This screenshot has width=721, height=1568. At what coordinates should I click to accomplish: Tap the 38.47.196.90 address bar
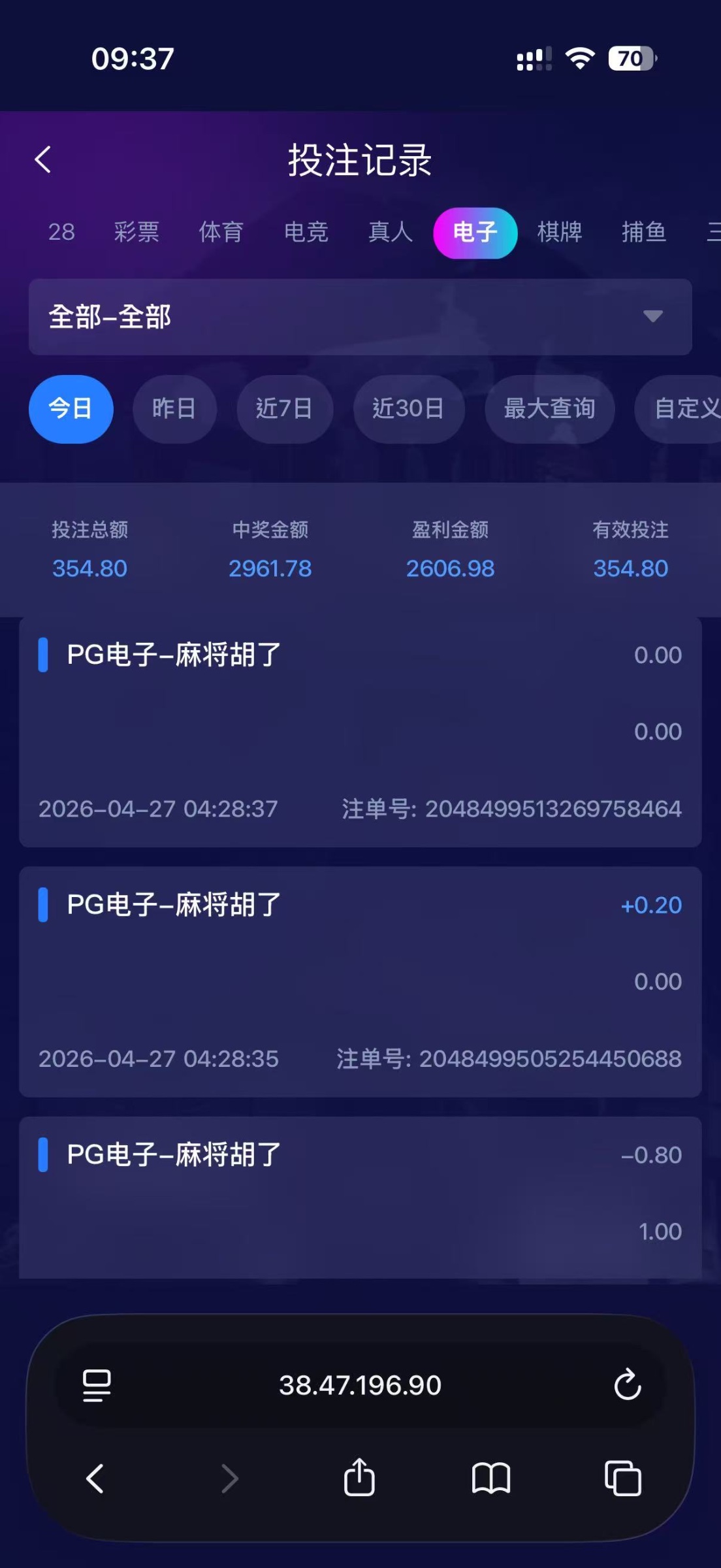(x=360, y=1385)
